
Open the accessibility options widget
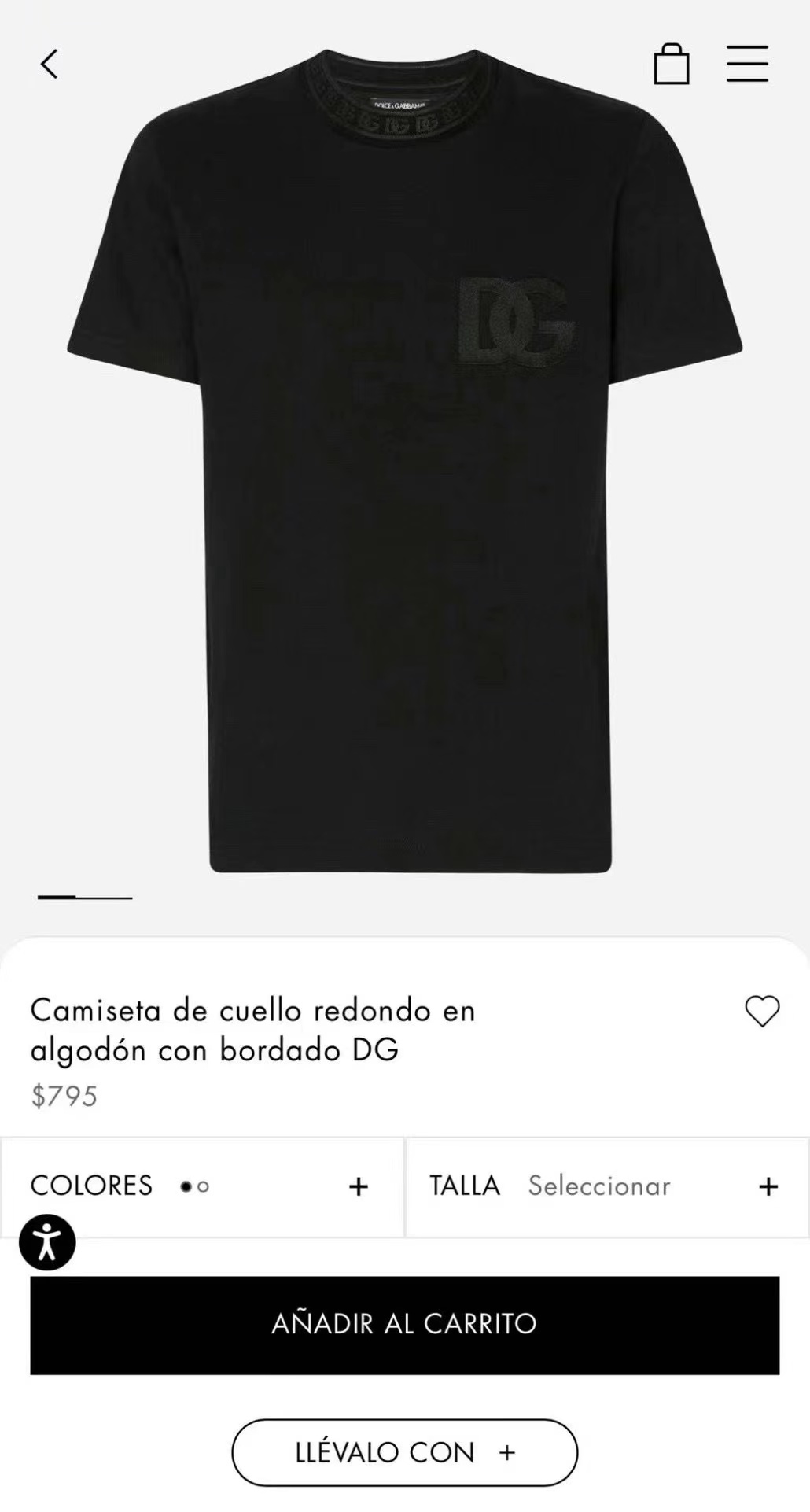[x=47, y=1243]
